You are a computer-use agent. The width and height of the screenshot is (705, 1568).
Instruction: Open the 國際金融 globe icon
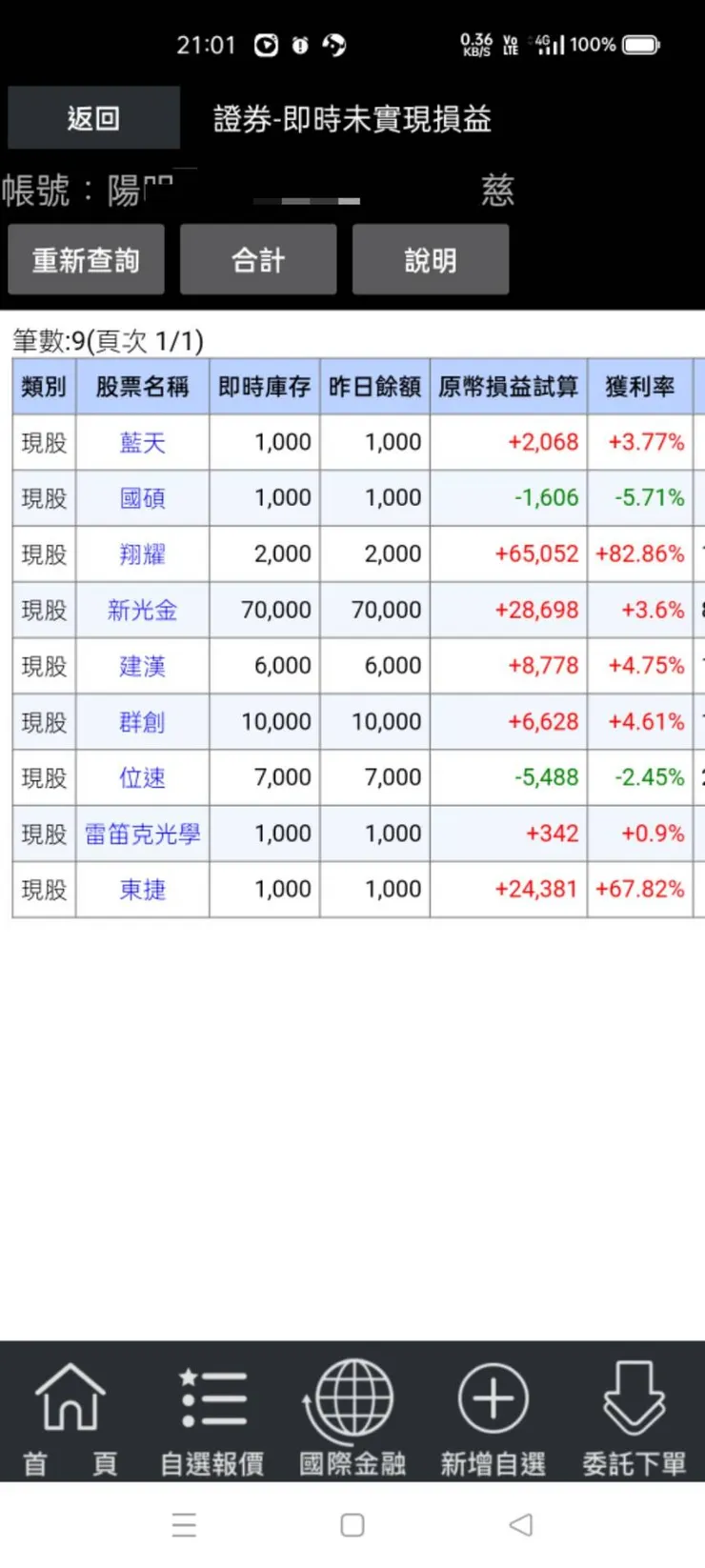tap(352, 1408)
